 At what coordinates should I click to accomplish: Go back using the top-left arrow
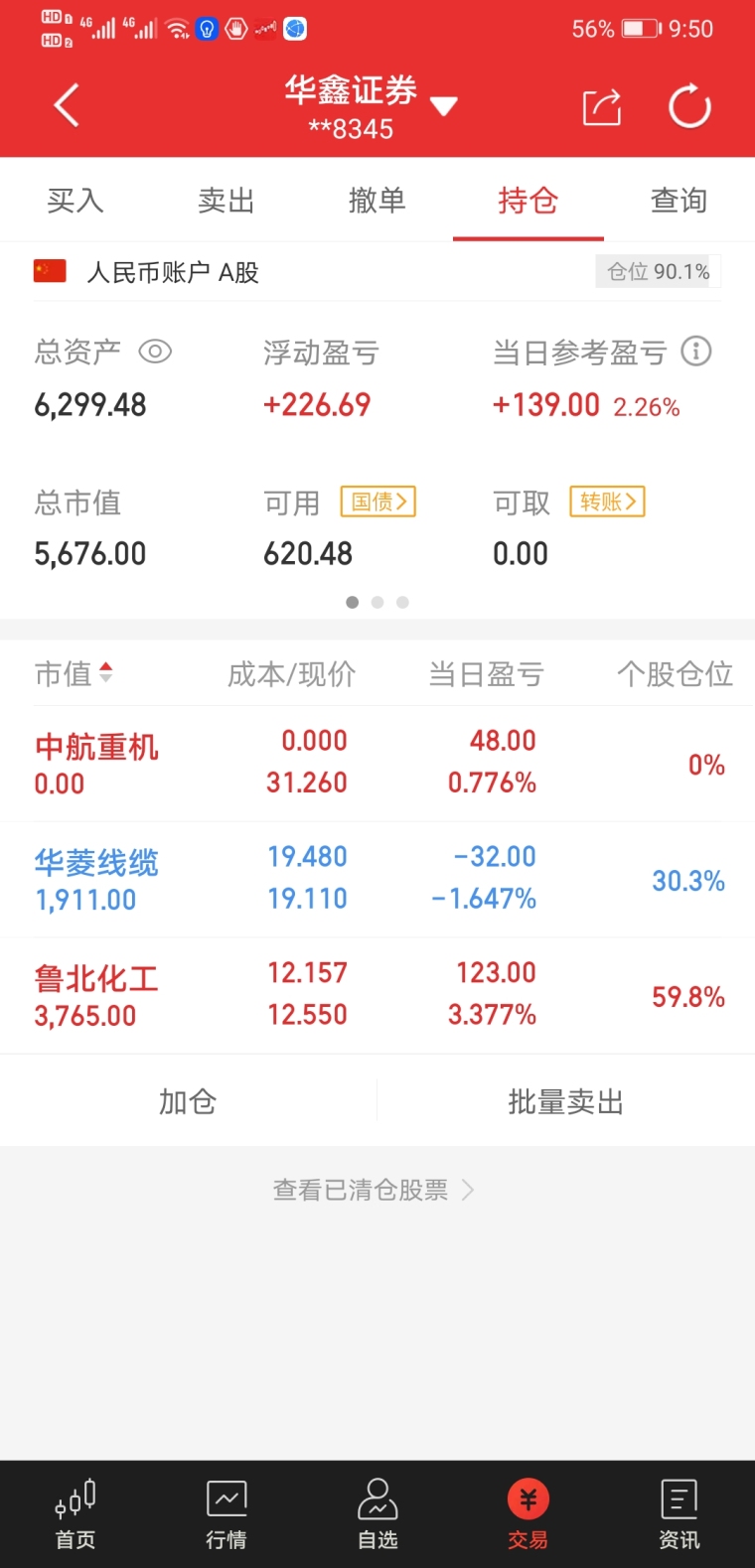[x=67, y=106]
